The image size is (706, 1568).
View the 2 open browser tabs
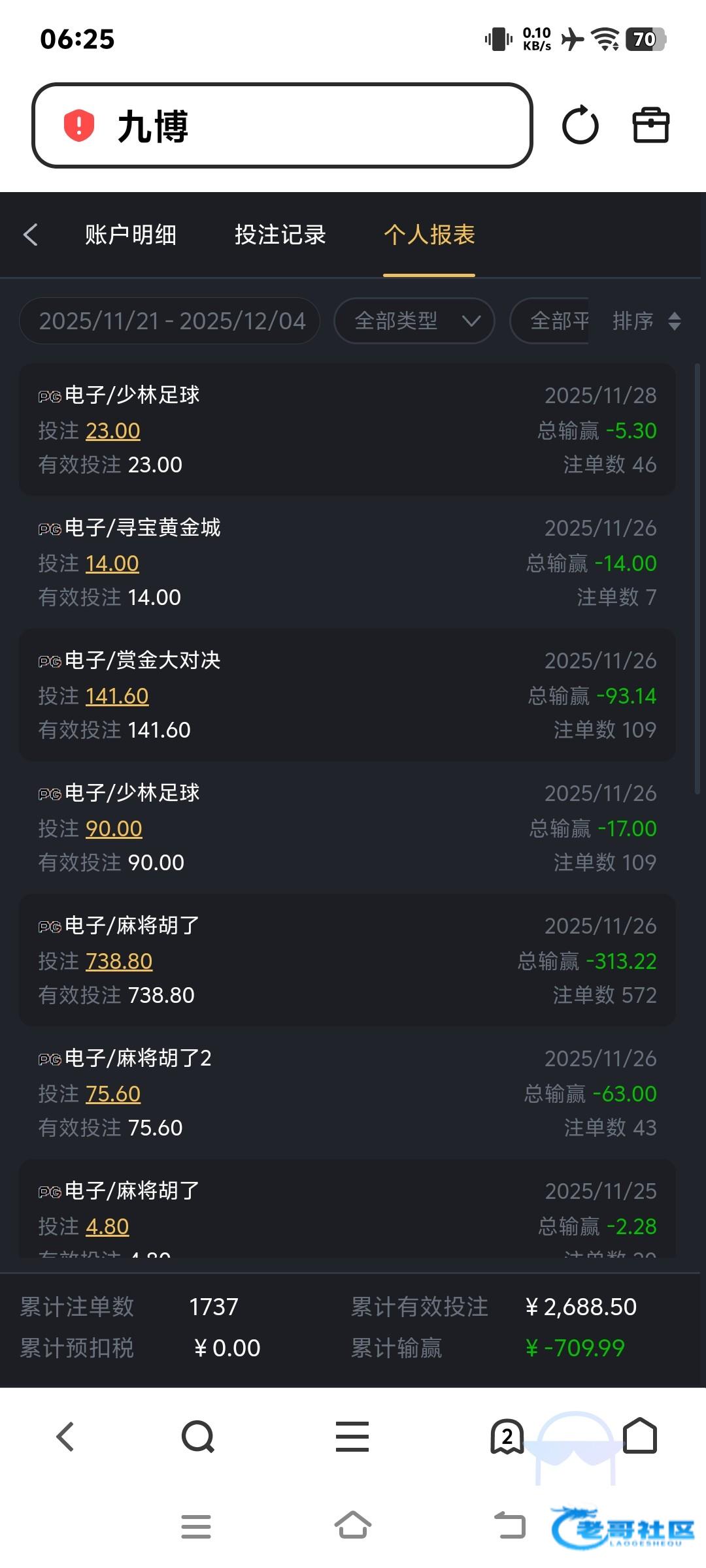507,1437
